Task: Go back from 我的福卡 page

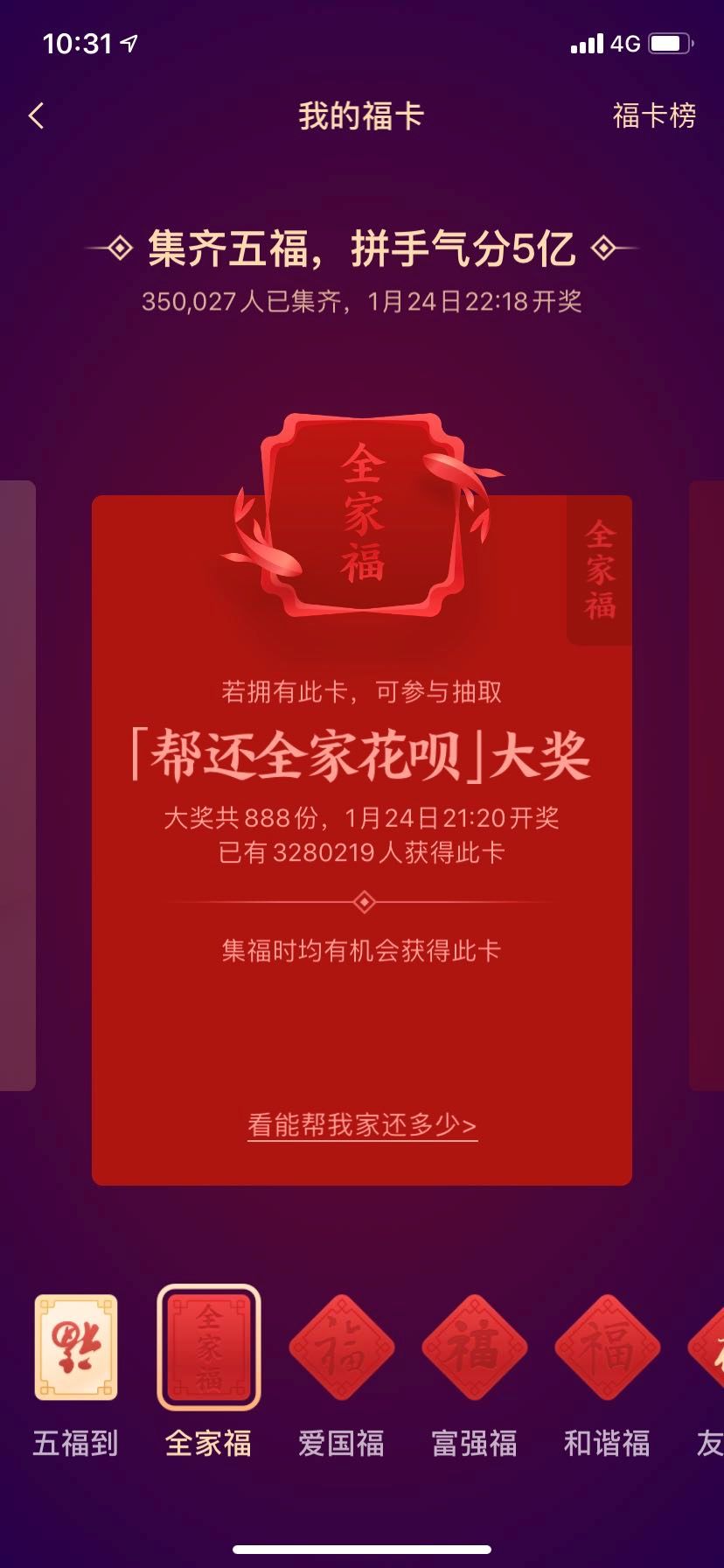Action: coord(37,115)
